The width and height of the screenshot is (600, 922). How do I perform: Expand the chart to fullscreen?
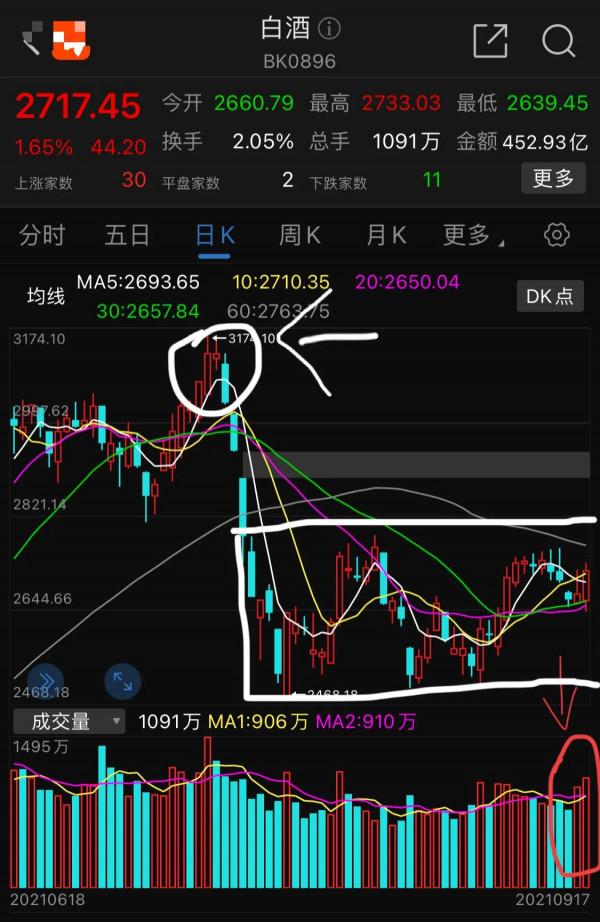click(122, 680)
